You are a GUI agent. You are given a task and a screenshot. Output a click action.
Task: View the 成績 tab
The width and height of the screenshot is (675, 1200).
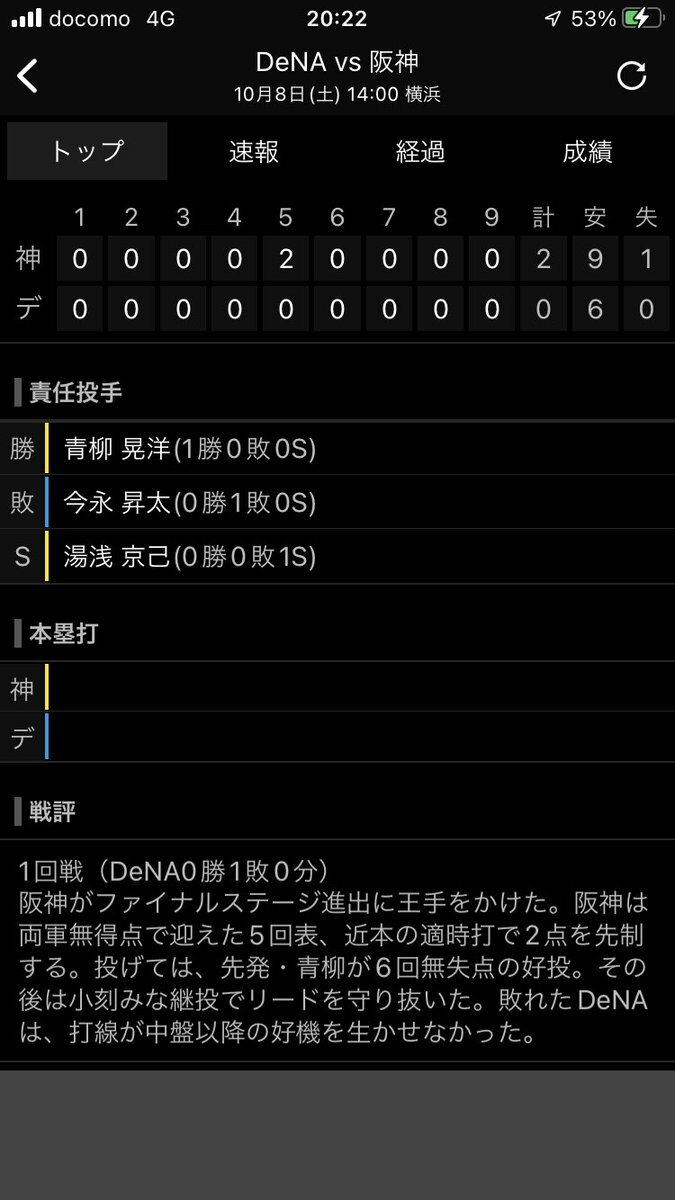(x=587, y=152)
